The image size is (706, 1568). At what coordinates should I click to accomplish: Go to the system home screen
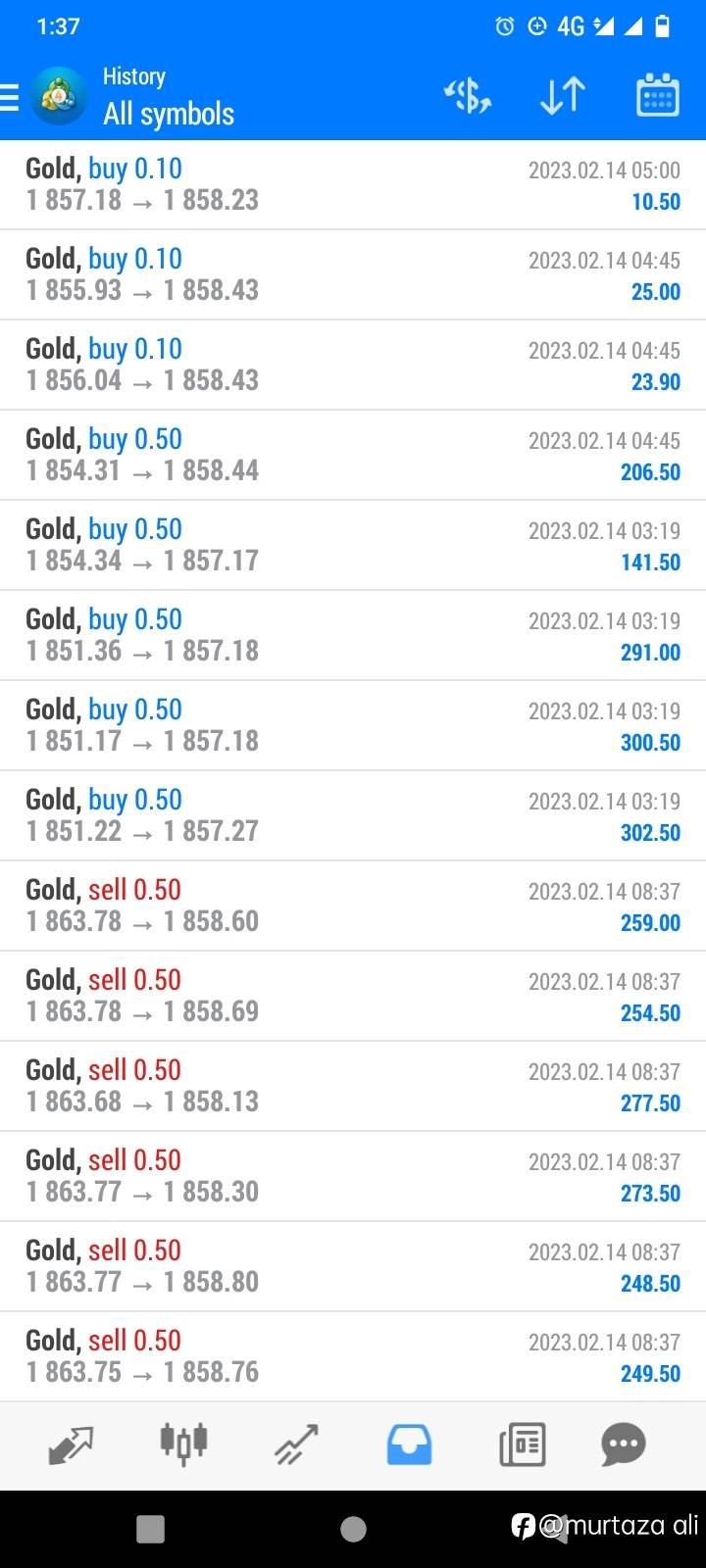tap(353, 1529)
